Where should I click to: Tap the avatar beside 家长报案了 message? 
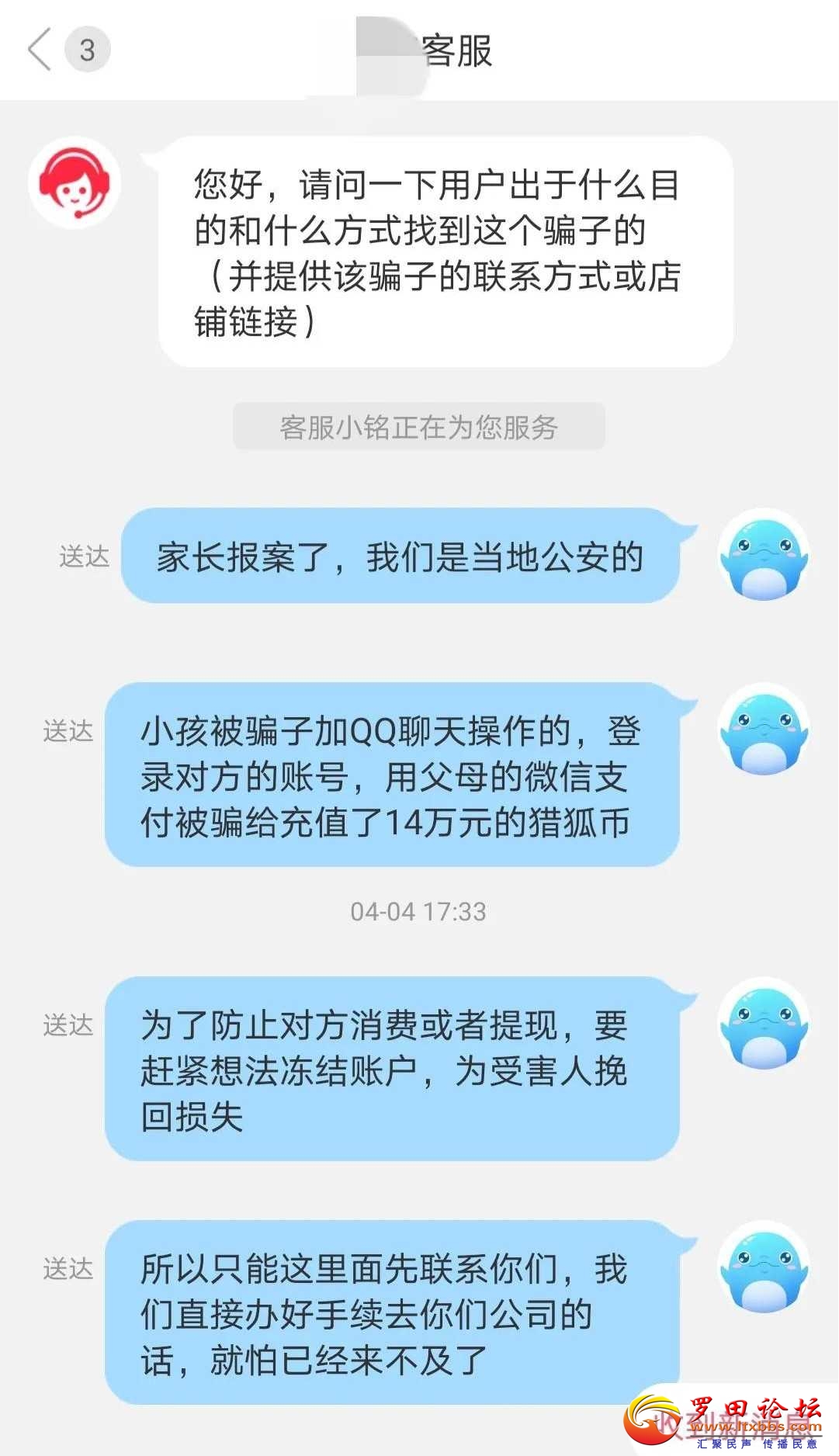[764, 554]
